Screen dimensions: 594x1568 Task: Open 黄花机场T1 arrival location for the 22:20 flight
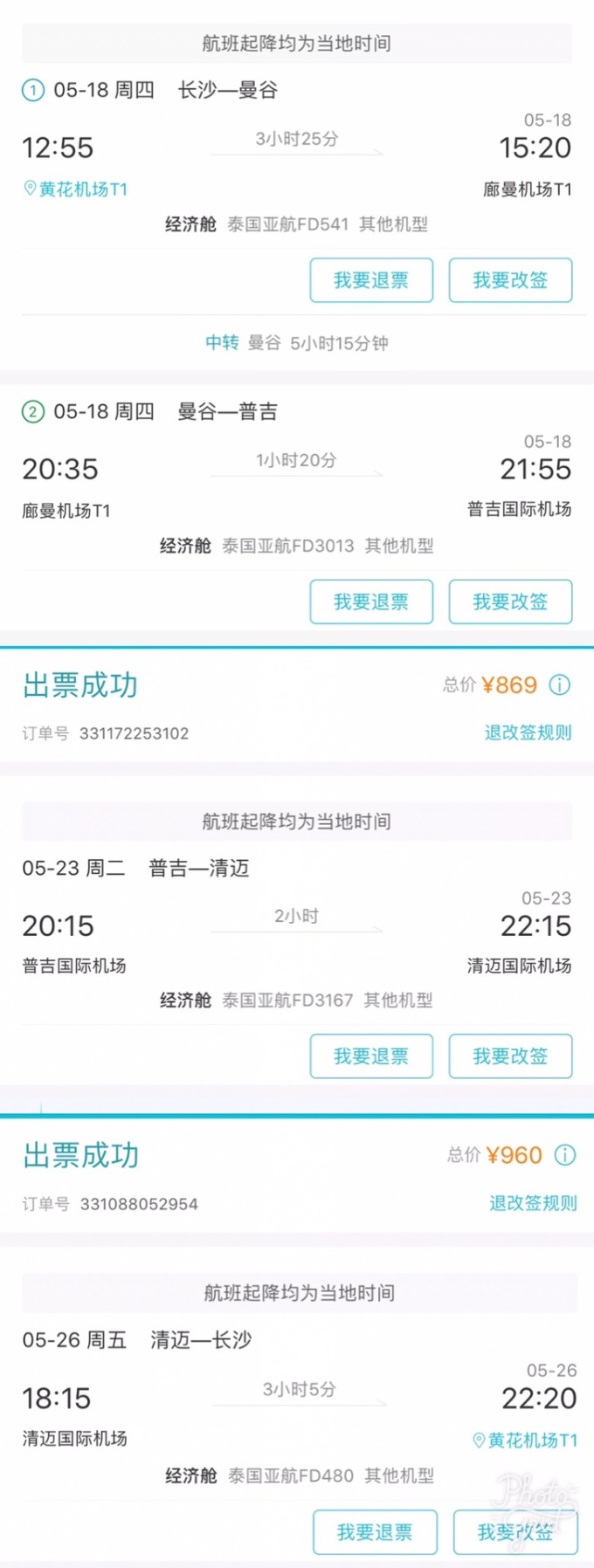(x=525, y=1440)
